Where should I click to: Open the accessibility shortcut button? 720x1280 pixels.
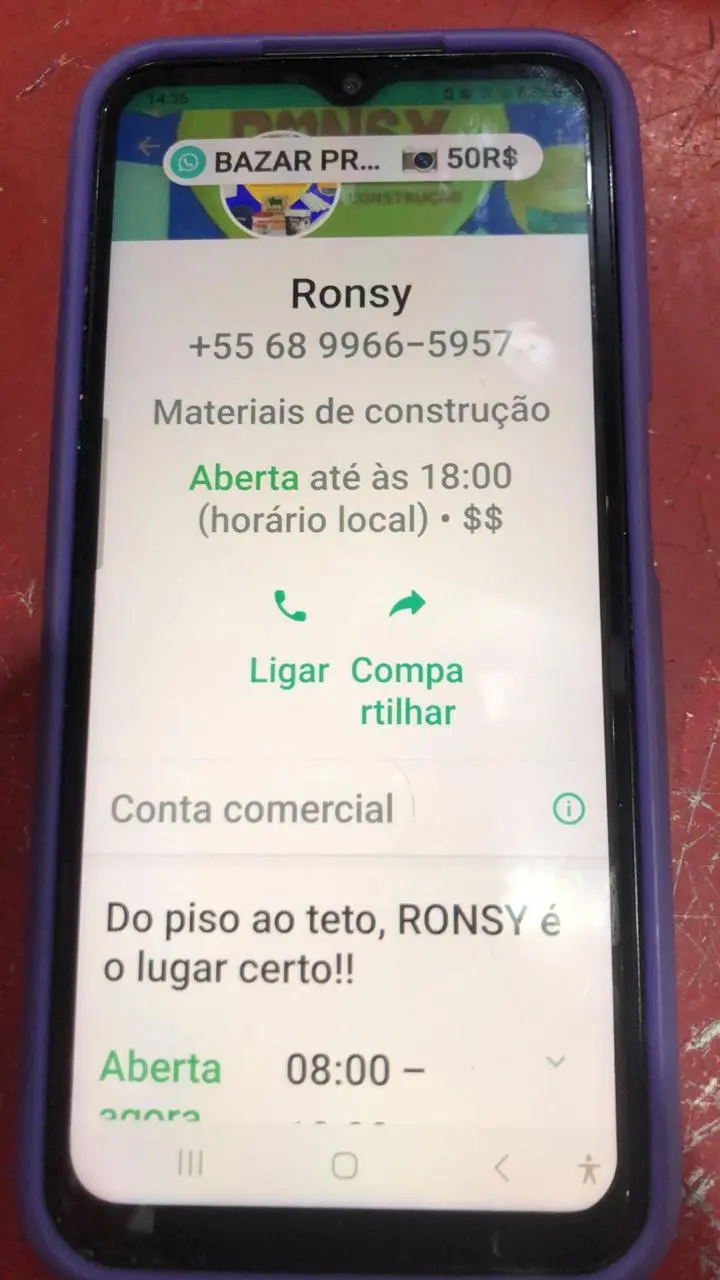click(589, 1168)
